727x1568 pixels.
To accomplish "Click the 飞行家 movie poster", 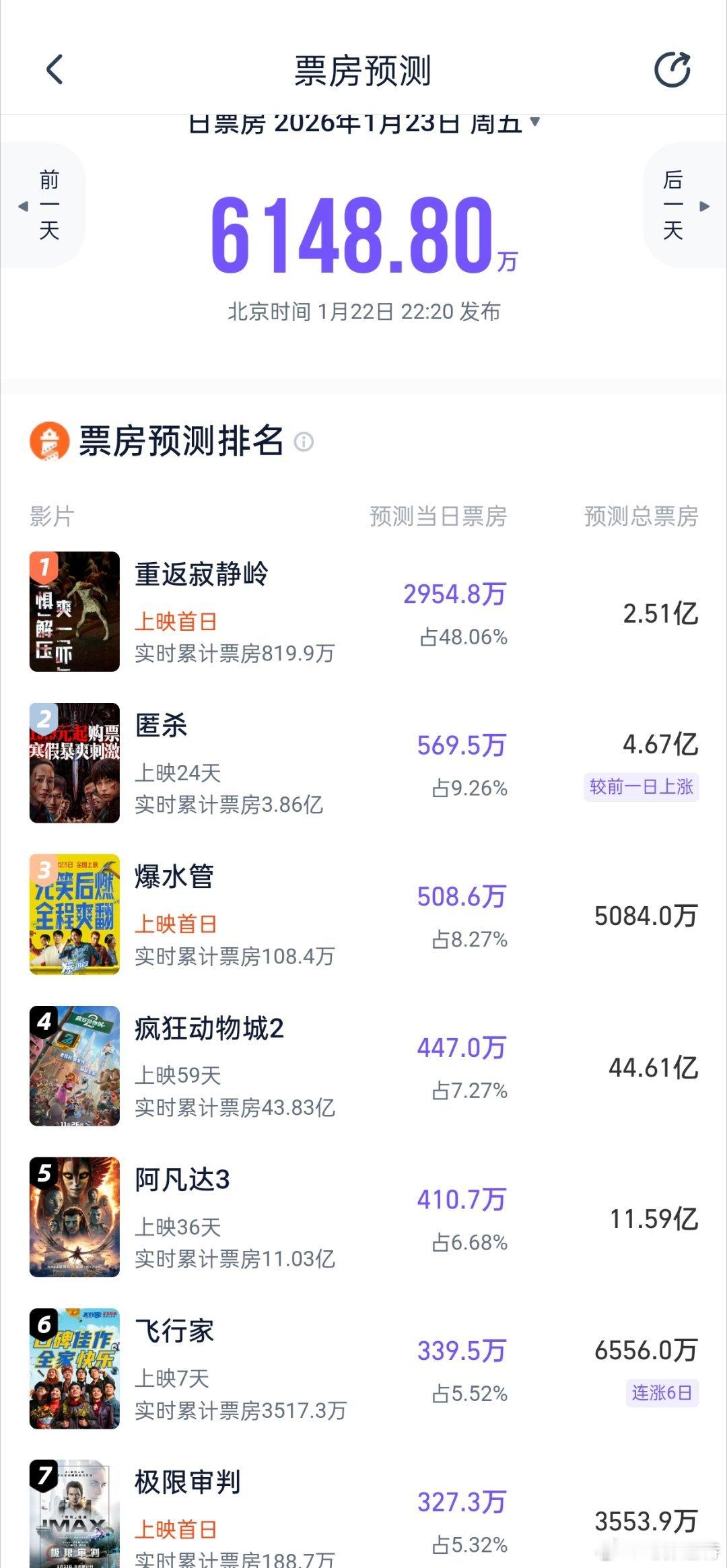I will [x=74, y=1369].
